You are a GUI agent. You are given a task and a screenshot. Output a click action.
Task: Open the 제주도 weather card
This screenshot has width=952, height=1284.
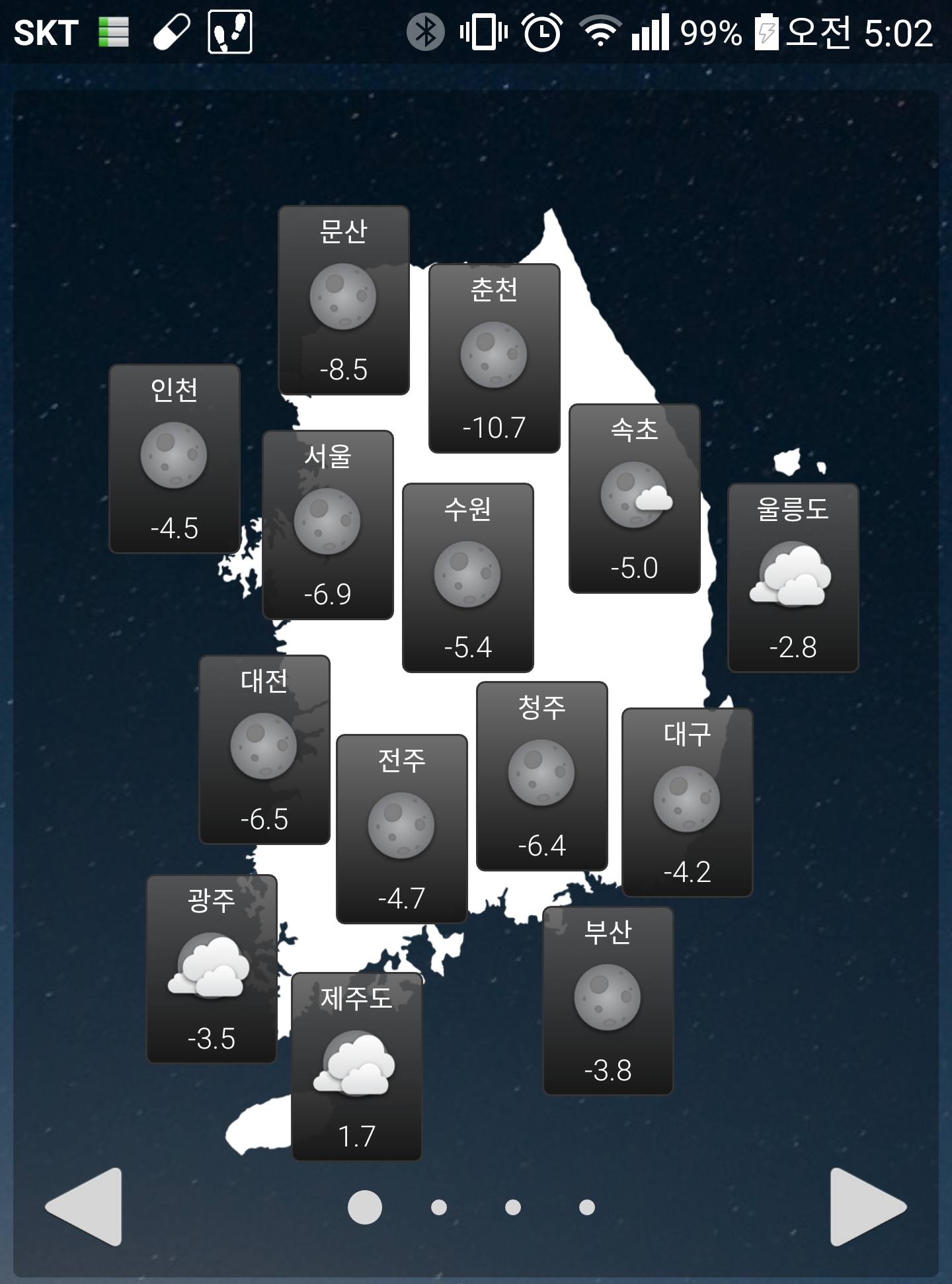click(x=357, y=1067)
